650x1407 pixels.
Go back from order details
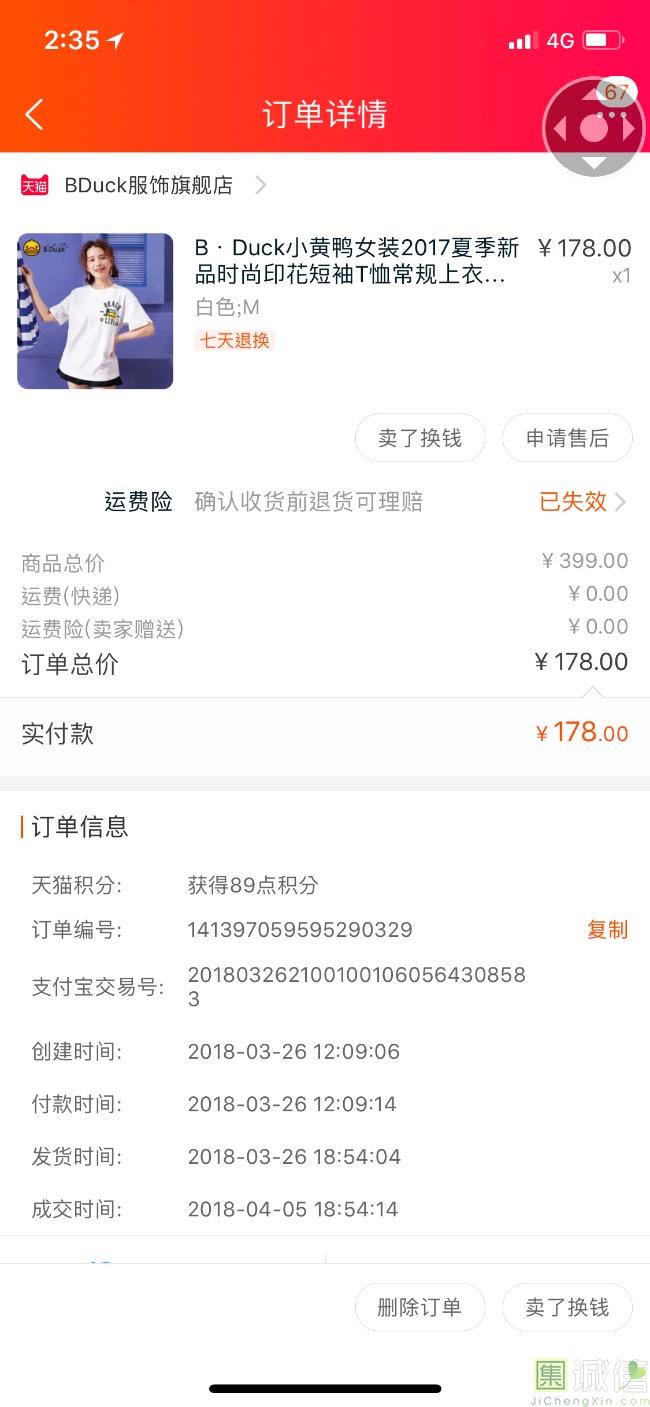pyautogui.click(x=34, y=114)
